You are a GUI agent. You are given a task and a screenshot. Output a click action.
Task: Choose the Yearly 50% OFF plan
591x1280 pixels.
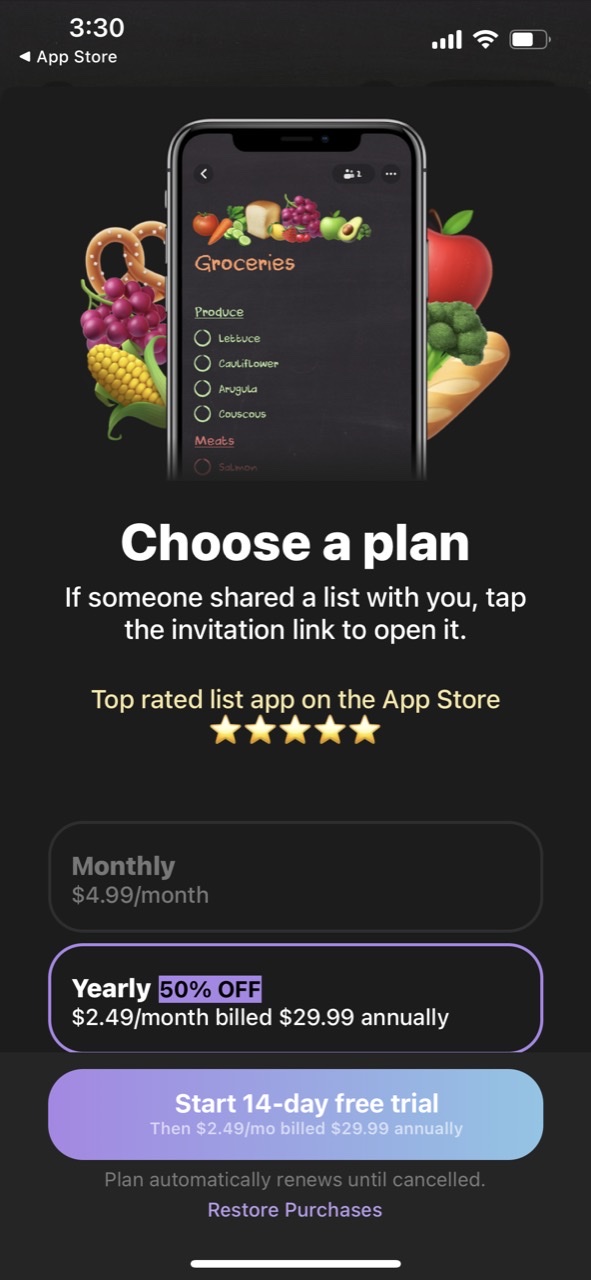(x=295, y=998)
